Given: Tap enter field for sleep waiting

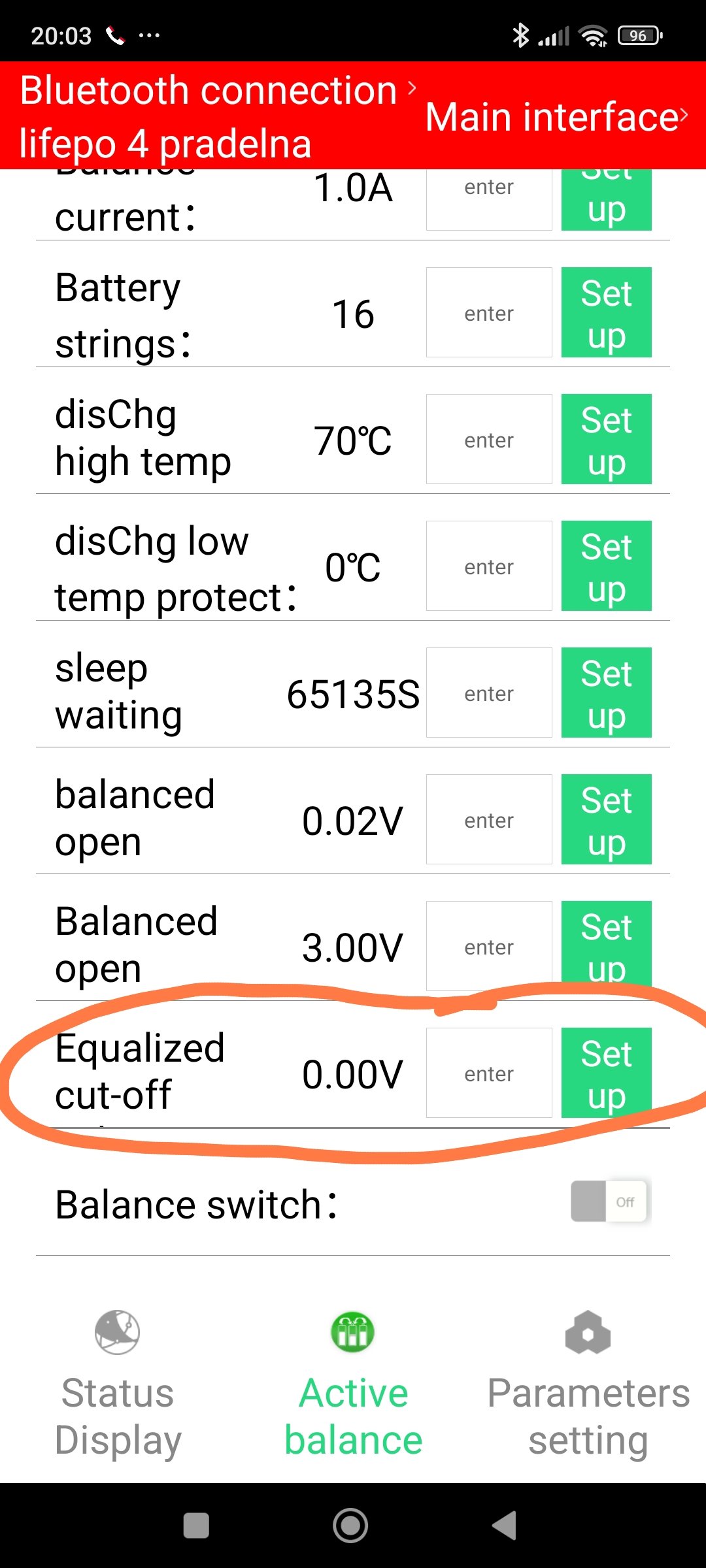Looking at the screenshot, I should pos(489,693).
